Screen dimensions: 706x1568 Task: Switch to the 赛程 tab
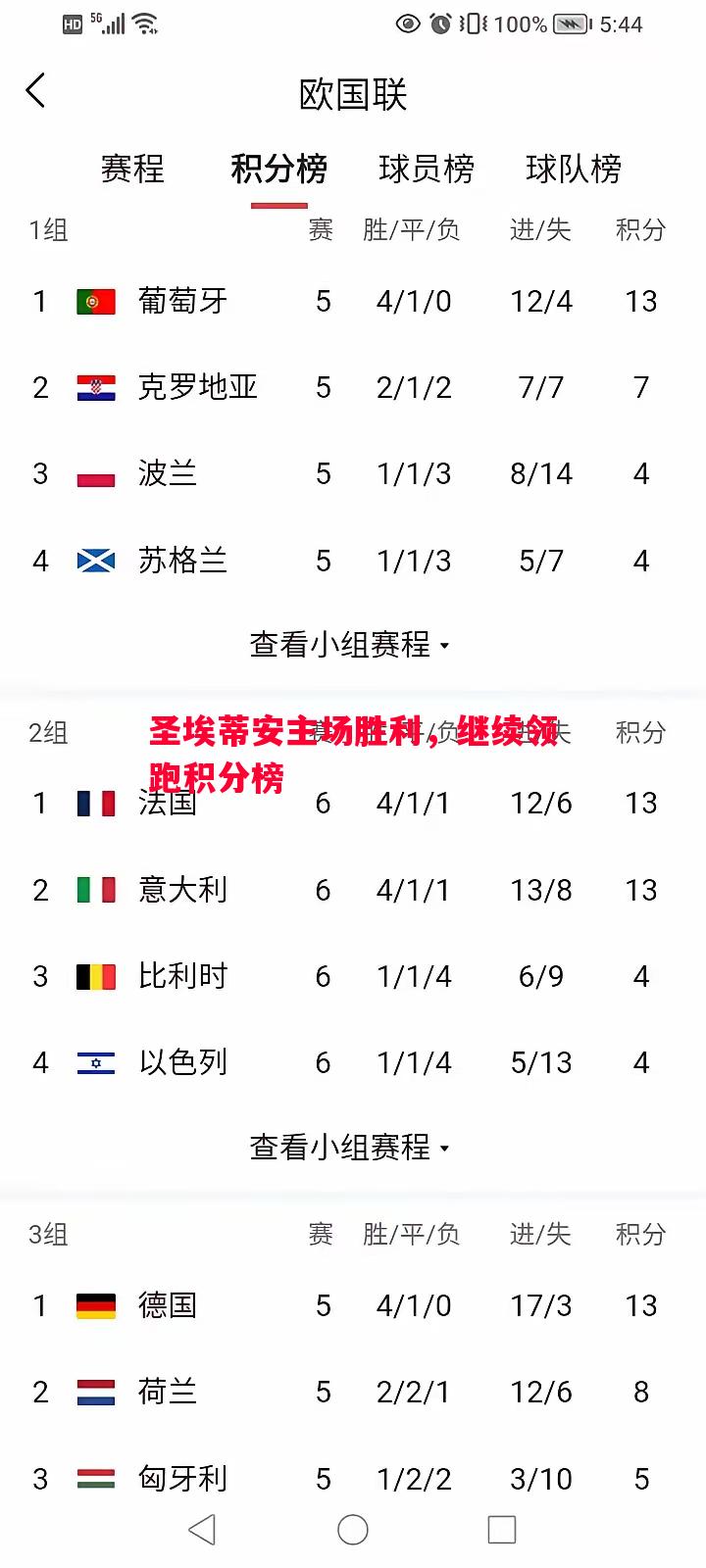point(132,169)
